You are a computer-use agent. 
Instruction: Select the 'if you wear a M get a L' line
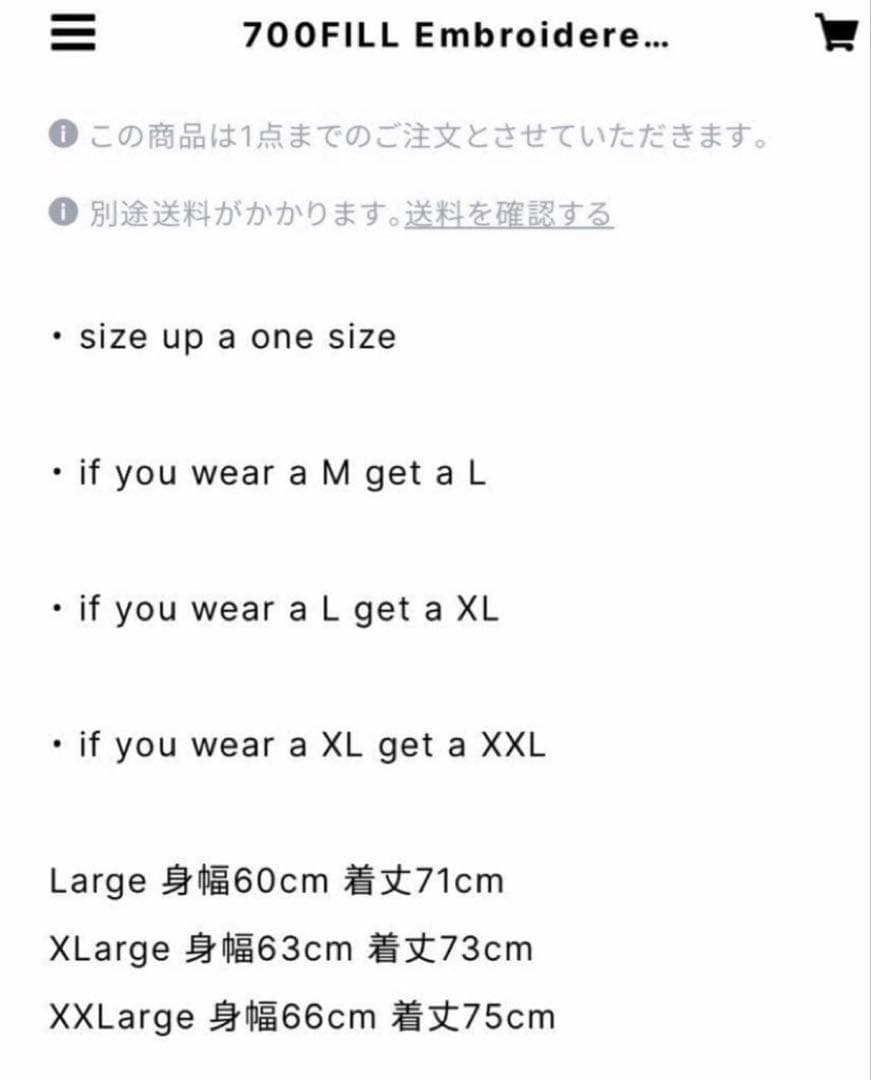[270, 472]
